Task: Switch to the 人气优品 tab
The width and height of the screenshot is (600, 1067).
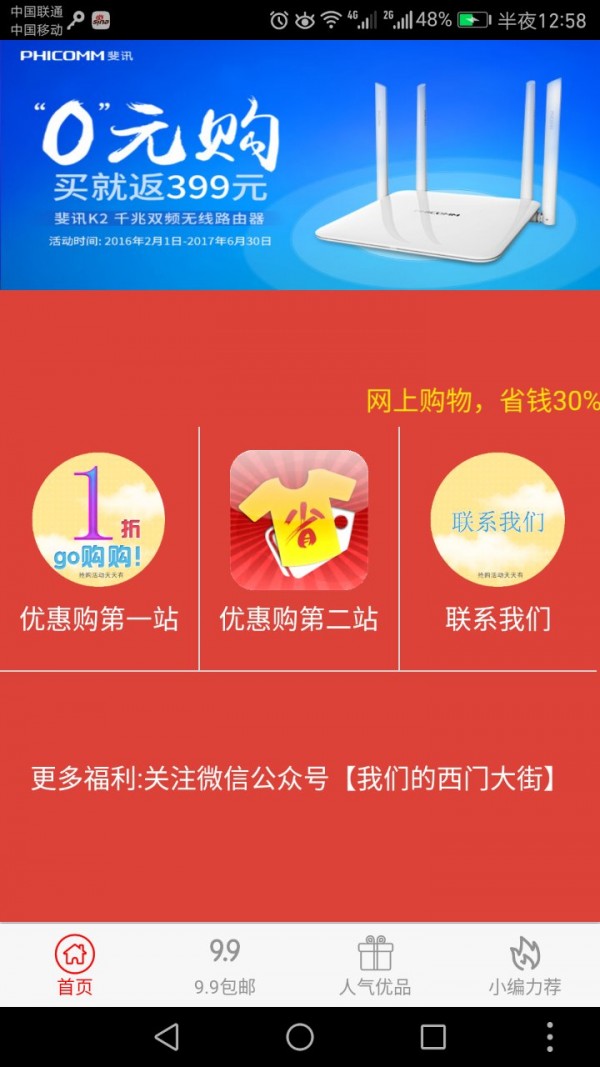Action: point(375,965)
